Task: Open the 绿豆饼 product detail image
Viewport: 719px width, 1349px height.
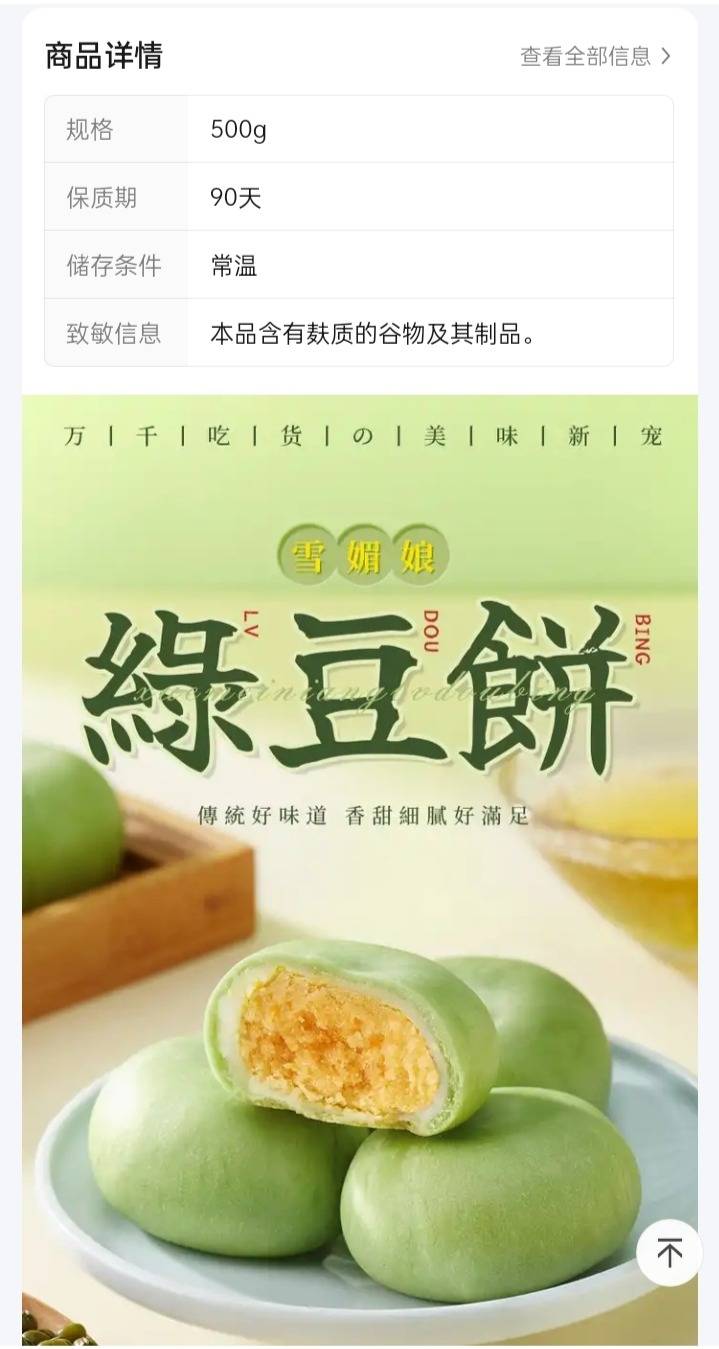Action: (360, 870)
